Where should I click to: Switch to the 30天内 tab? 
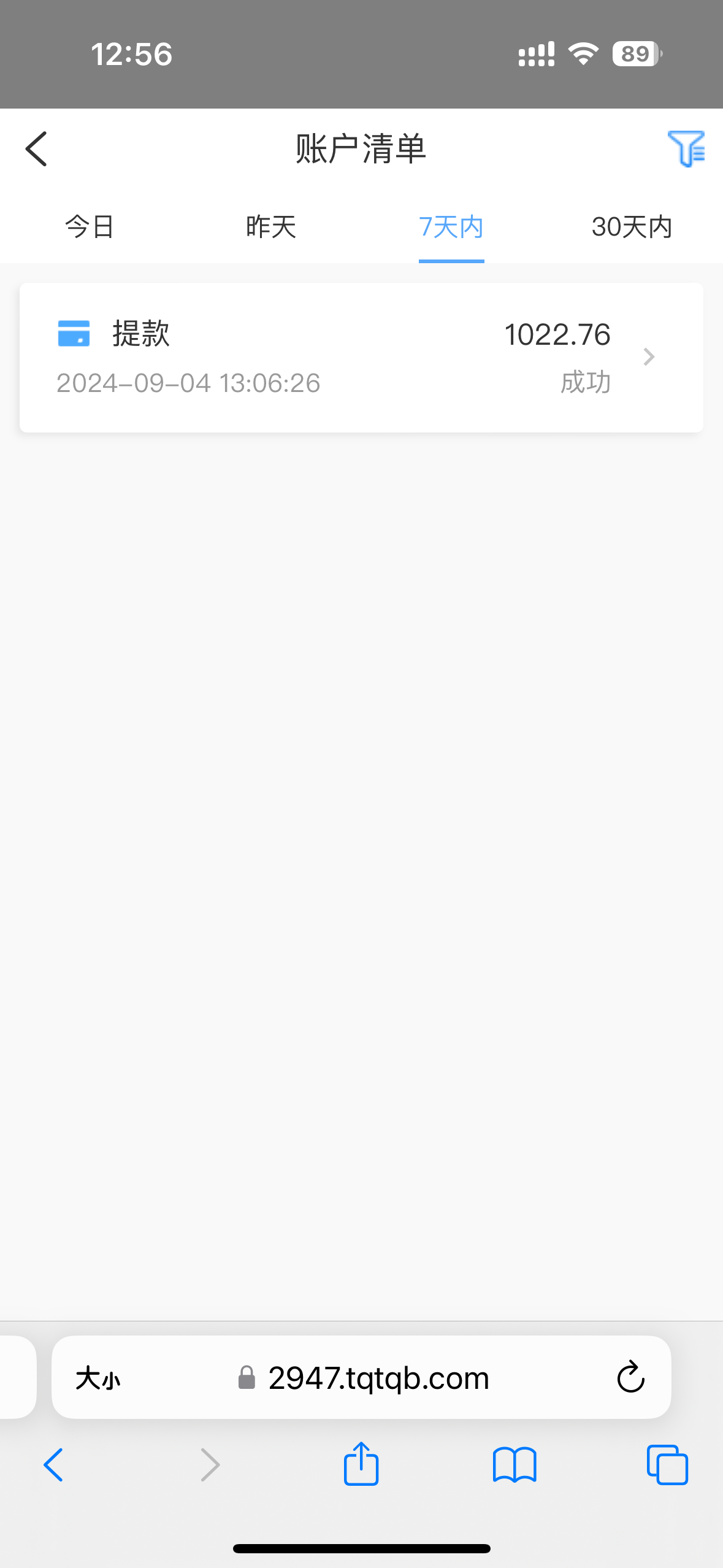coord(632,227)
